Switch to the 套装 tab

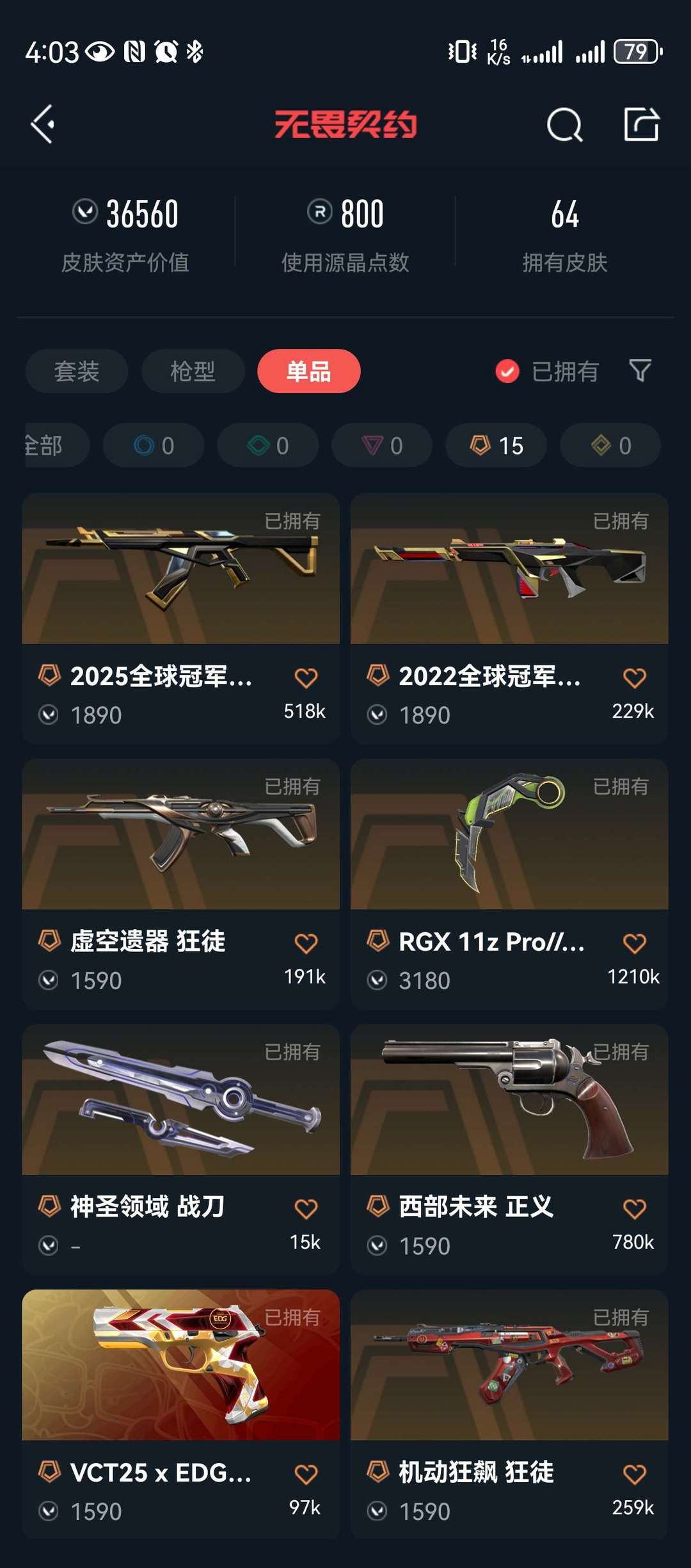click(75, 371)
